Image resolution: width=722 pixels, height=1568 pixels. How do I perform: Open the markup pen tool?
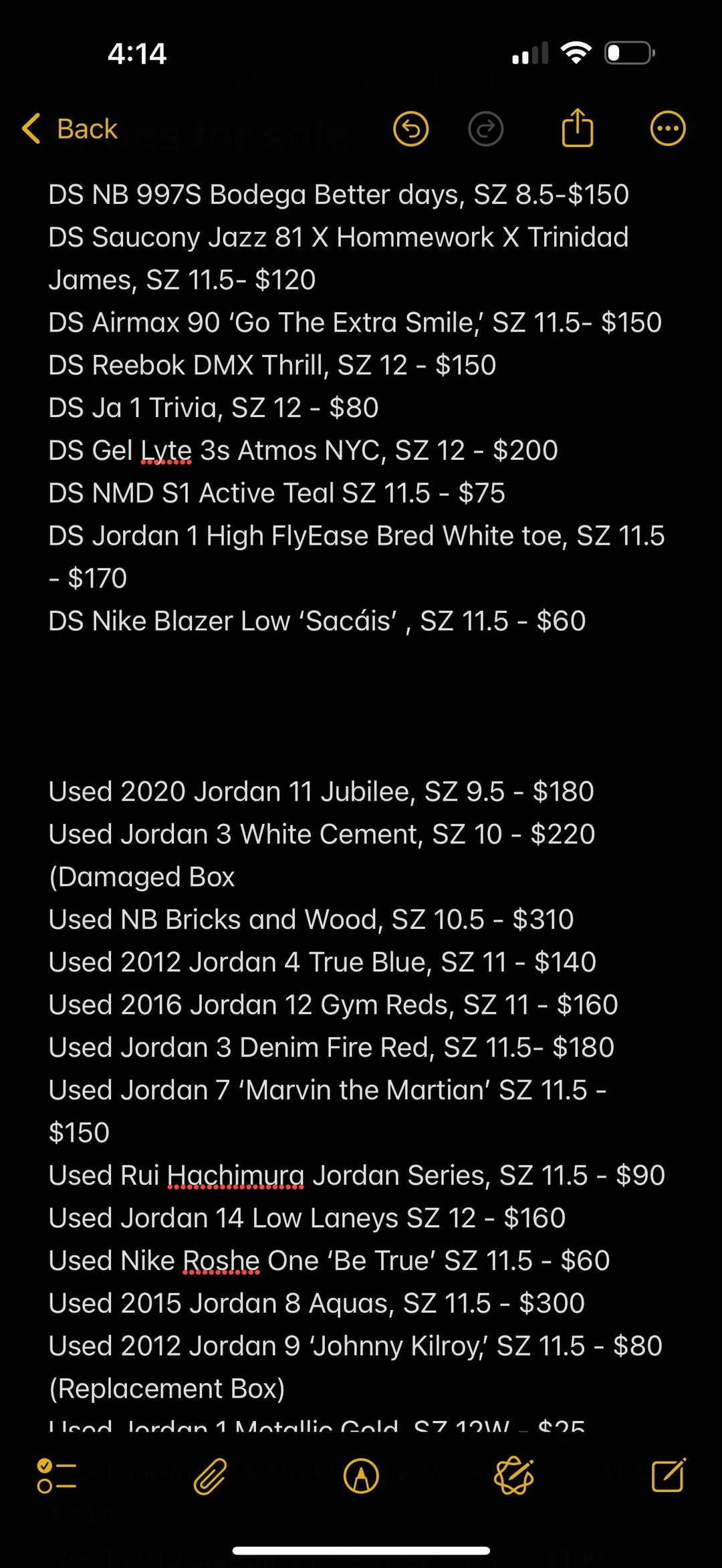(361, 1476)
